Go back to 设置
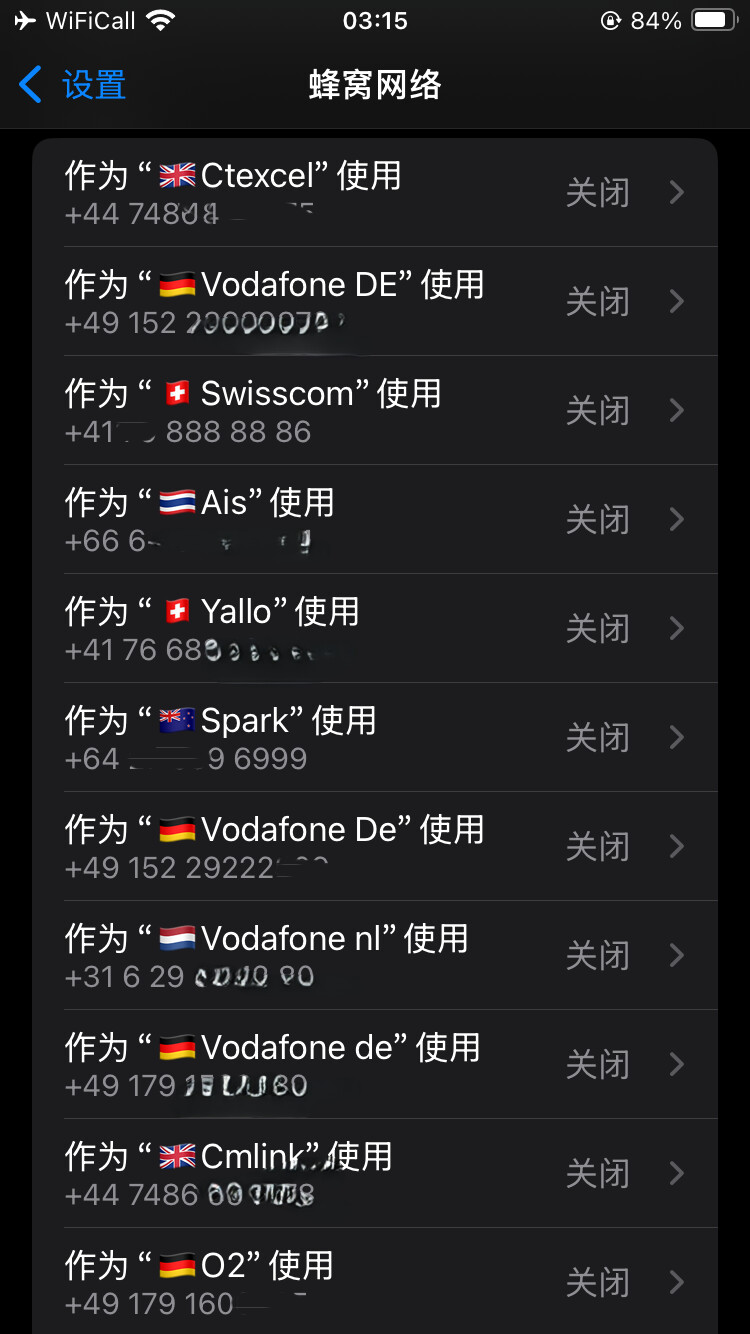 72,85
